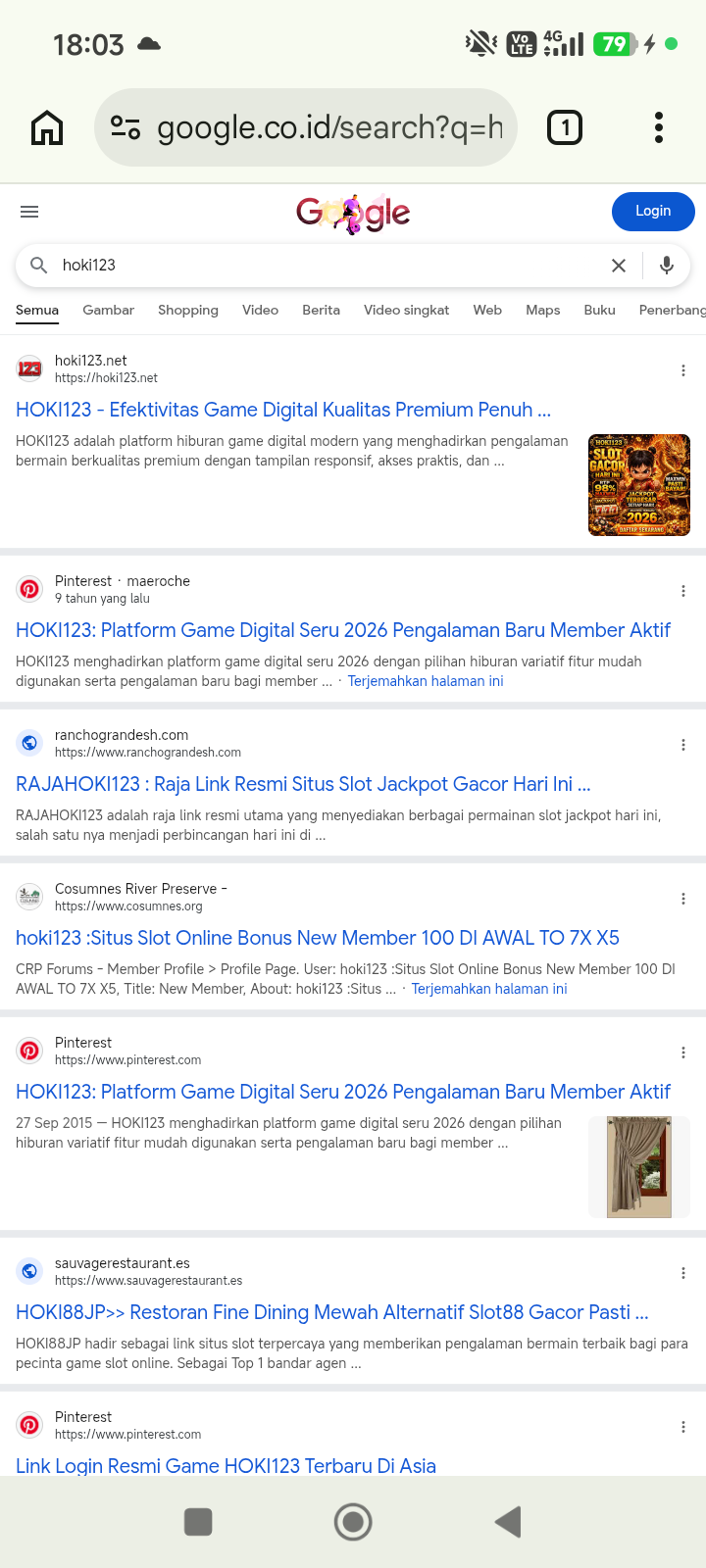
Task: Open the HOKI88JP Restoran Fine Dining result
Action: coord(332,1312)
